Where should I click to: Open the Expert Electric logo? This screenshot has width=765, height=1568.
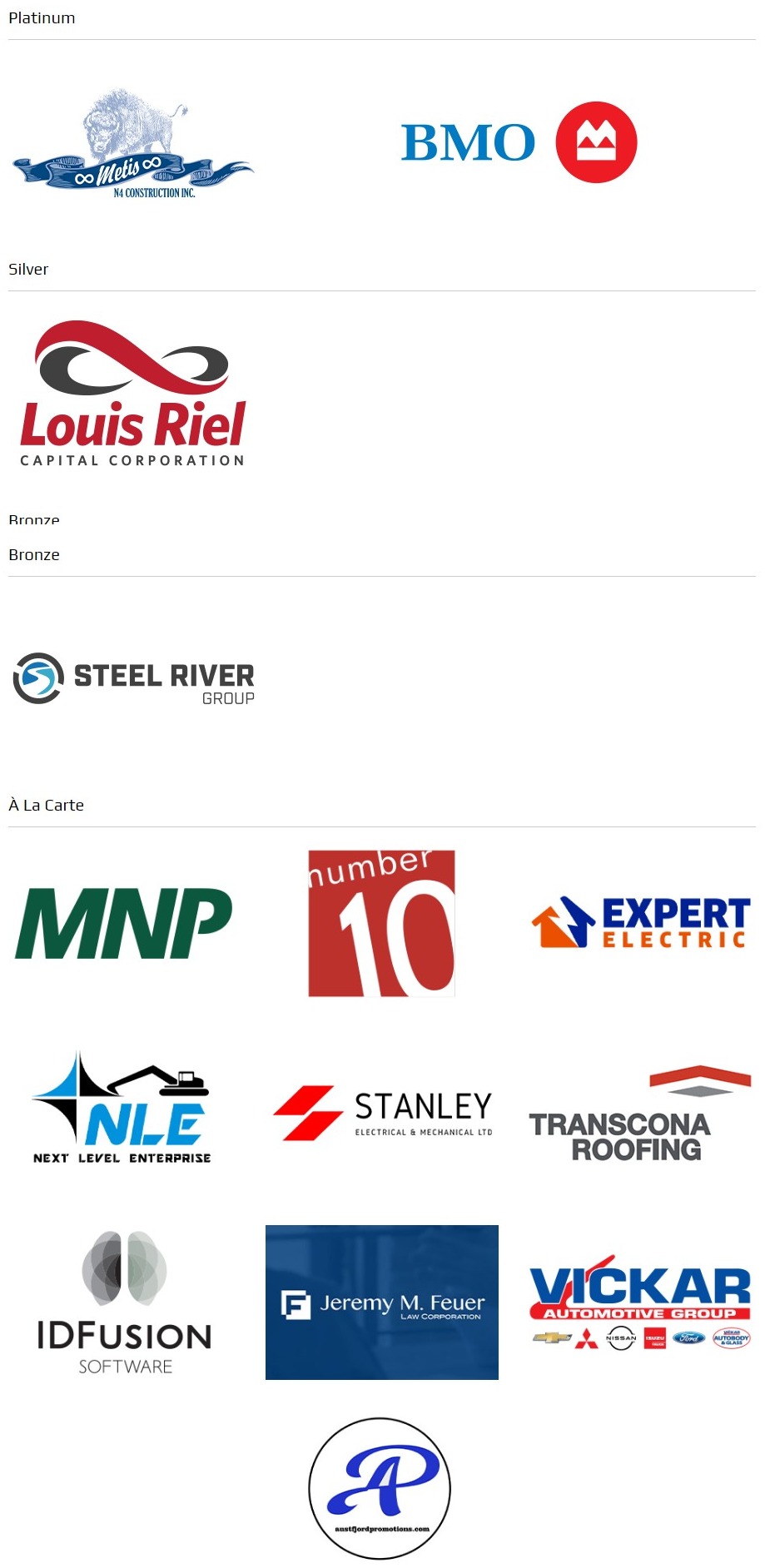(640, 922)
